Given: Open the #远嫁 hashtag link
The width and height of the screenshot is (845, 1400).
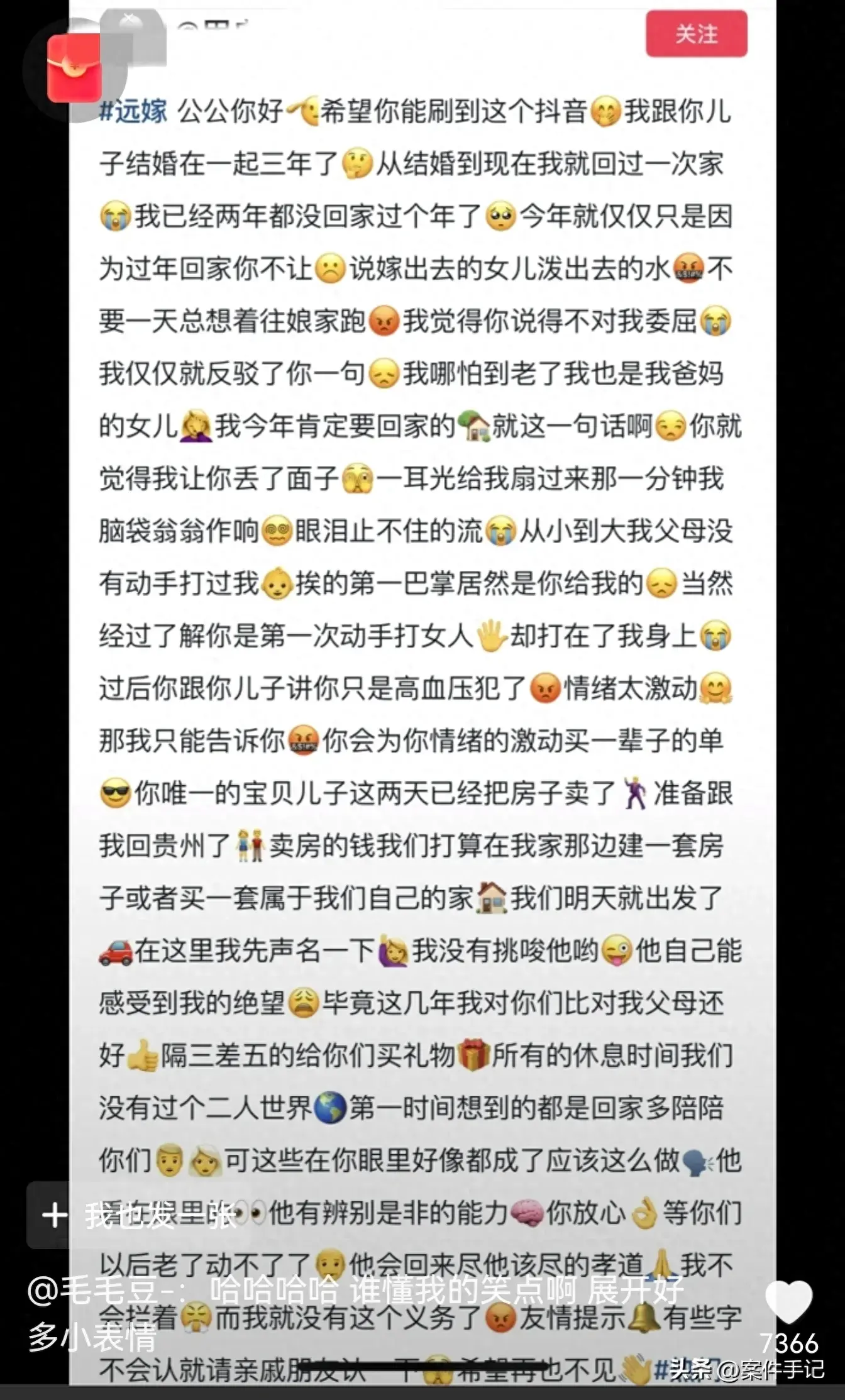Looking at the screenshot, I should coord(133,111).
